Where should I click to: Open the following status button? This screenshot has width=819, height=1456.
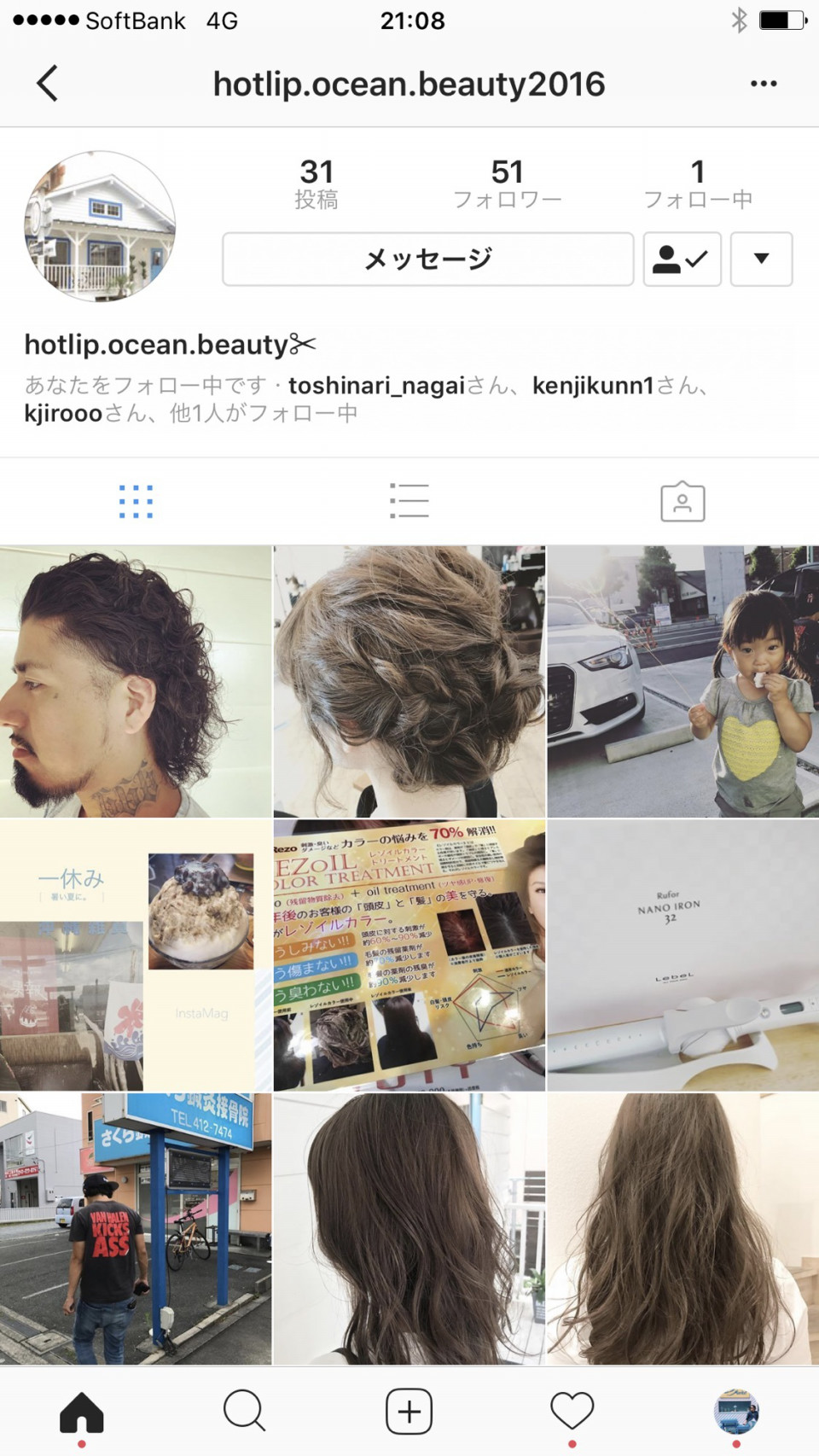click(682, 259)
